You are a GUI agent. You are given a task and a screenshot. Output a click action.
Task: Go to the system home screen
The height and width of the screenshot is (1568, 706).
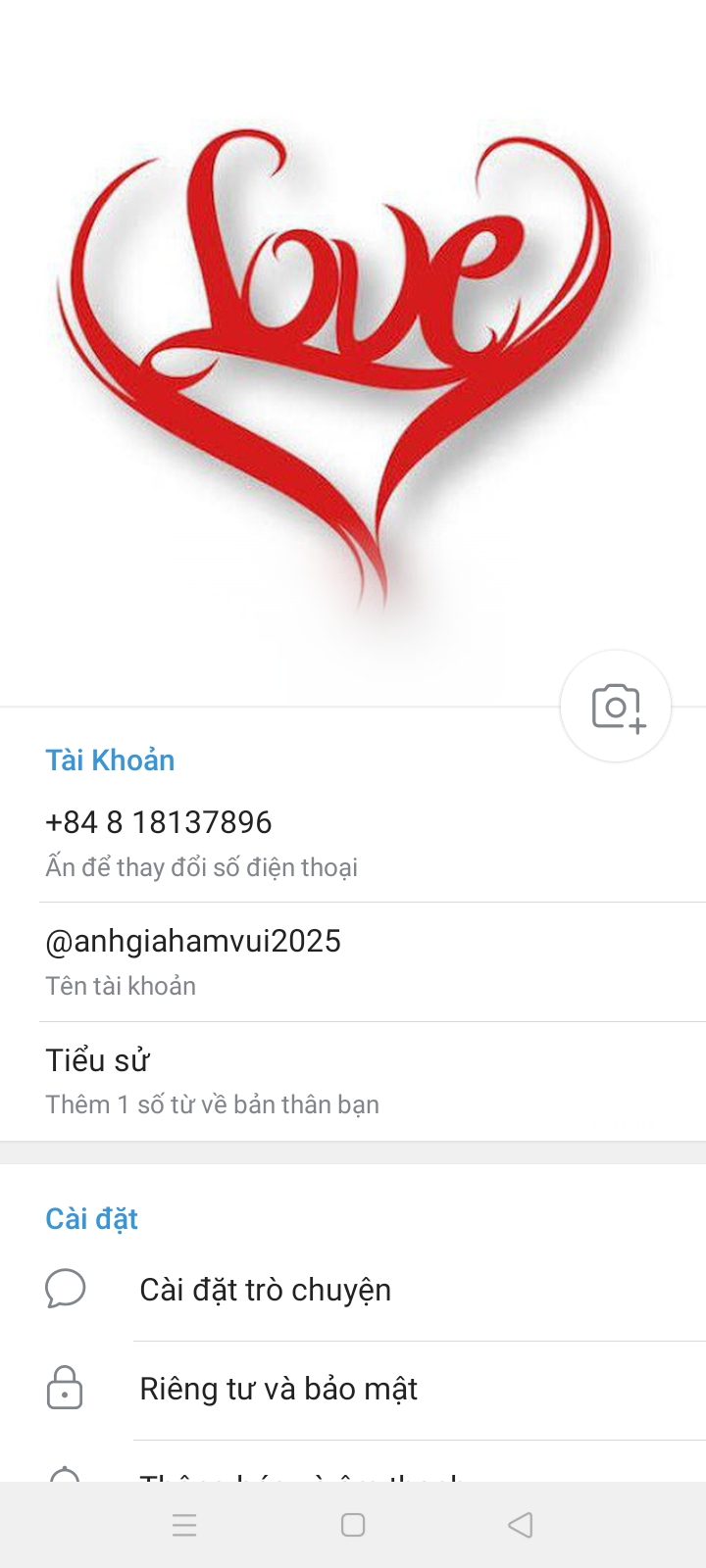coord(353,1525)
